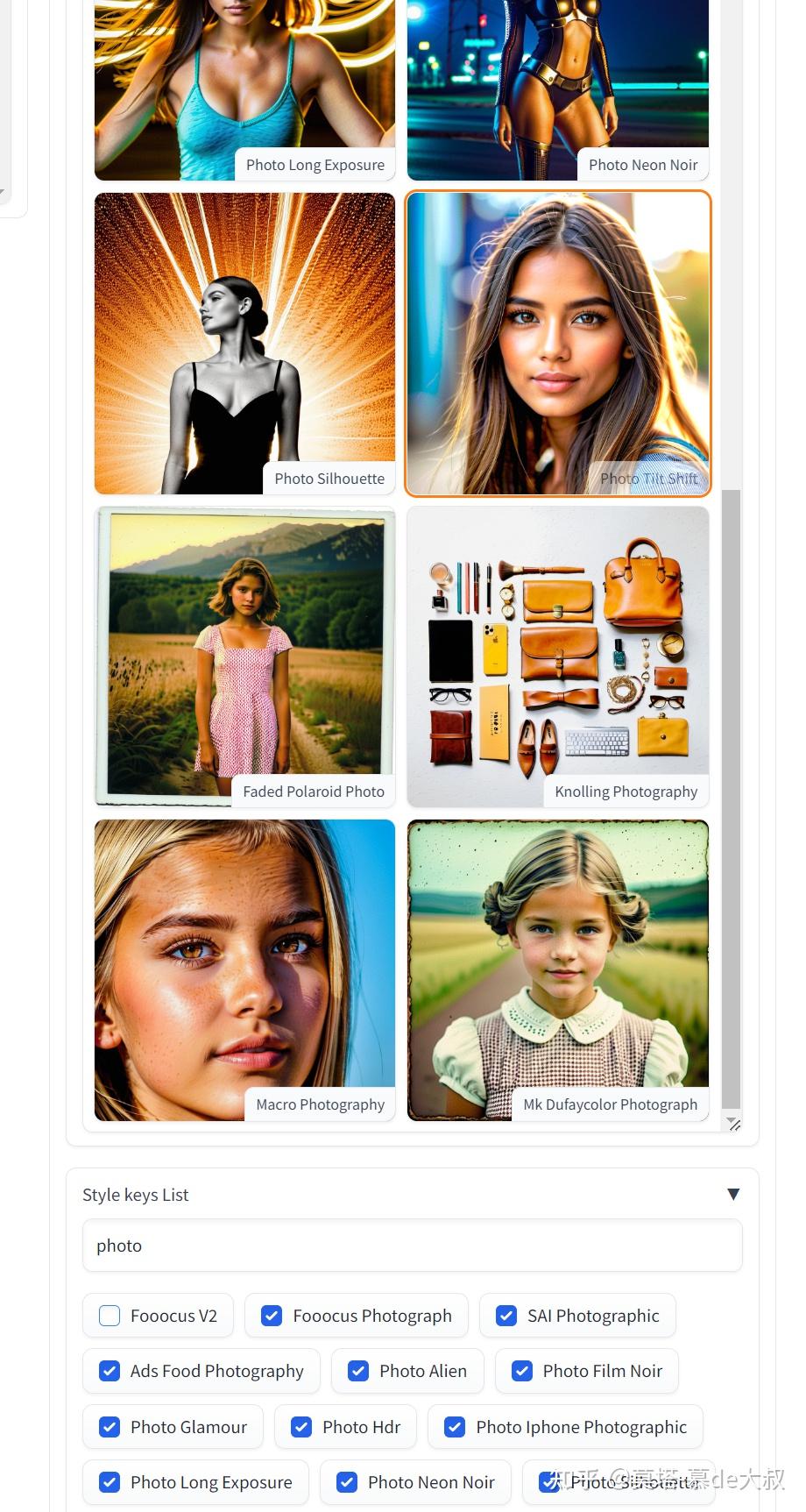The width and height of the screenshot is (806, 1512).
Task: Tap the style search field containing "photo"
Action: coord(412,1246)
